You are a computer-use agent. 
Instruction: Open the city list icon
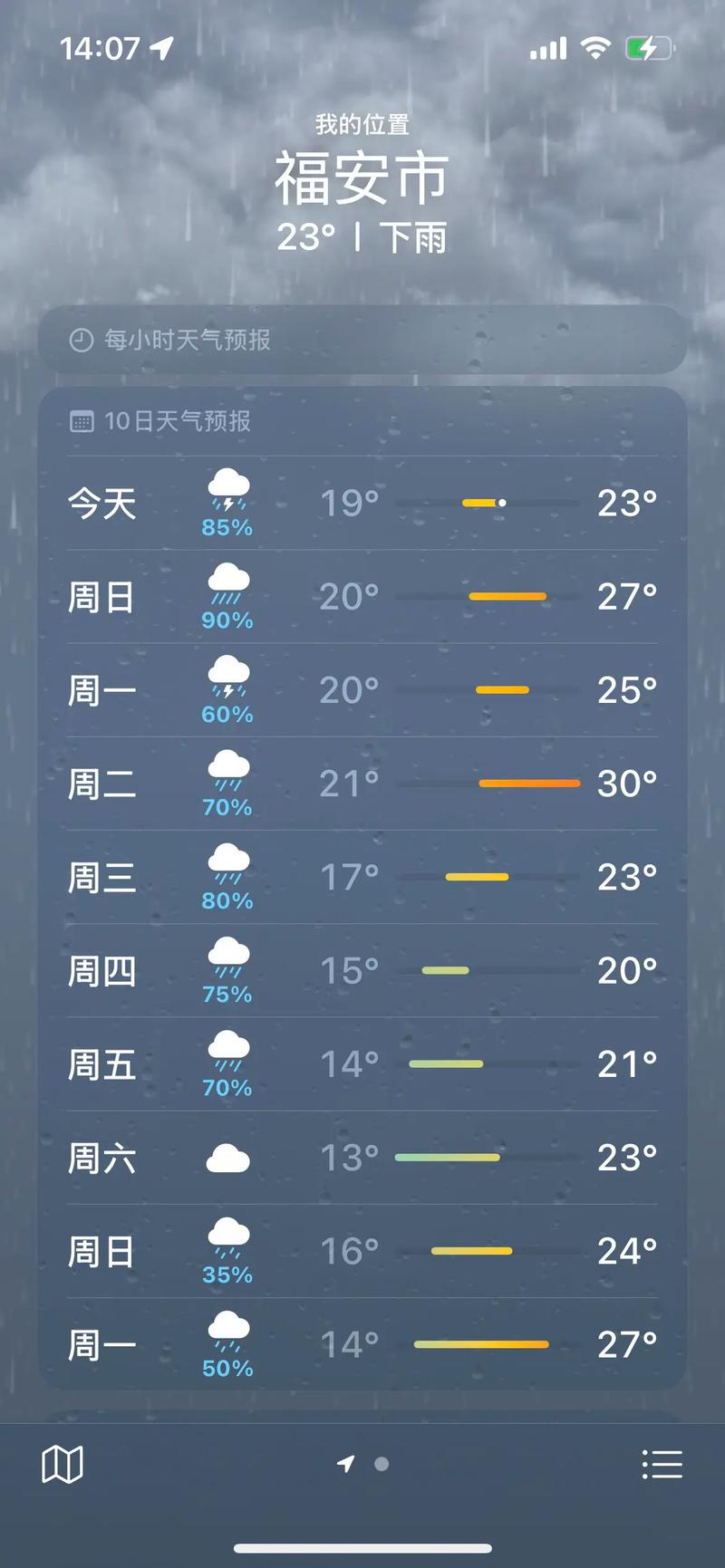pyautogui.click(x=663, y=1463)
